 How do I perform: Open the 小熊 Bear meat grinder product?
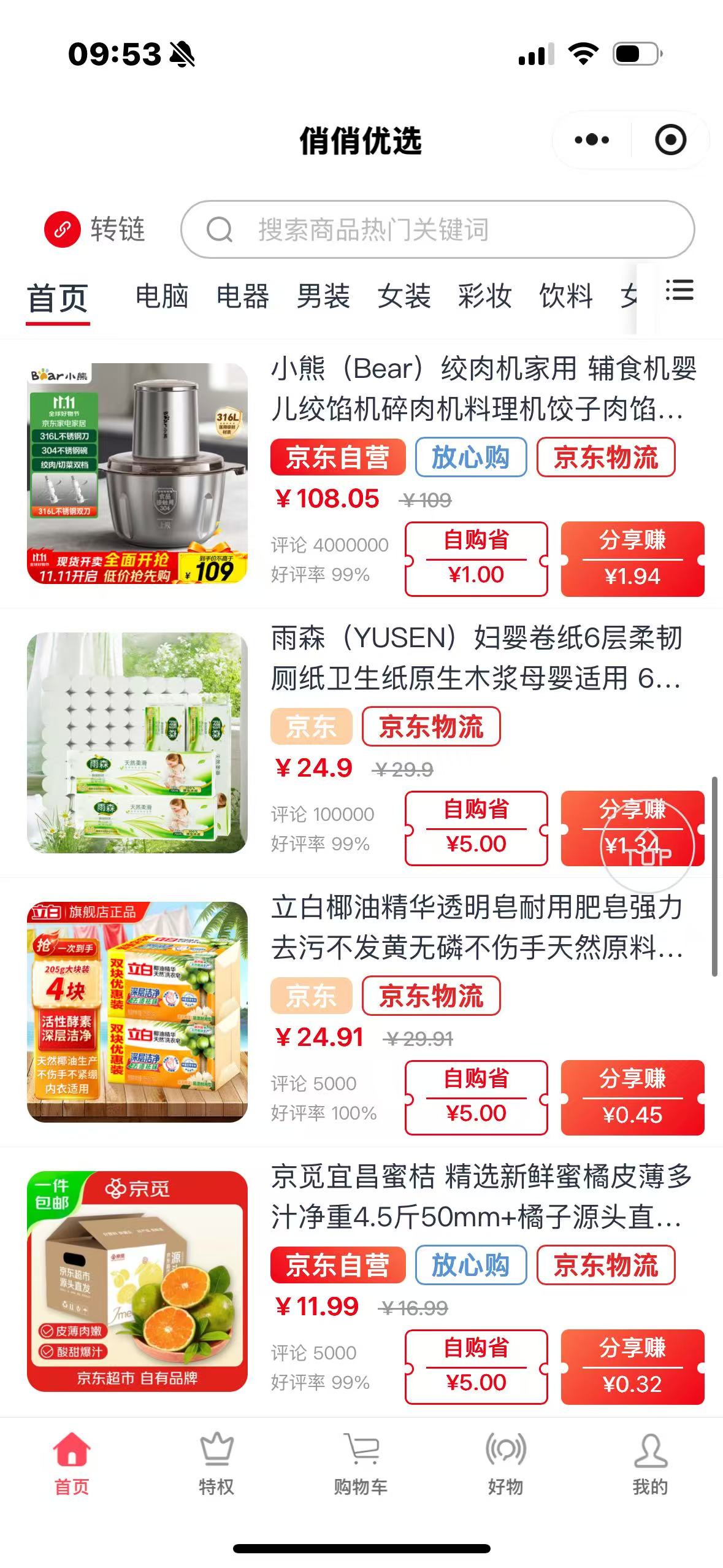tap(483, 388)
